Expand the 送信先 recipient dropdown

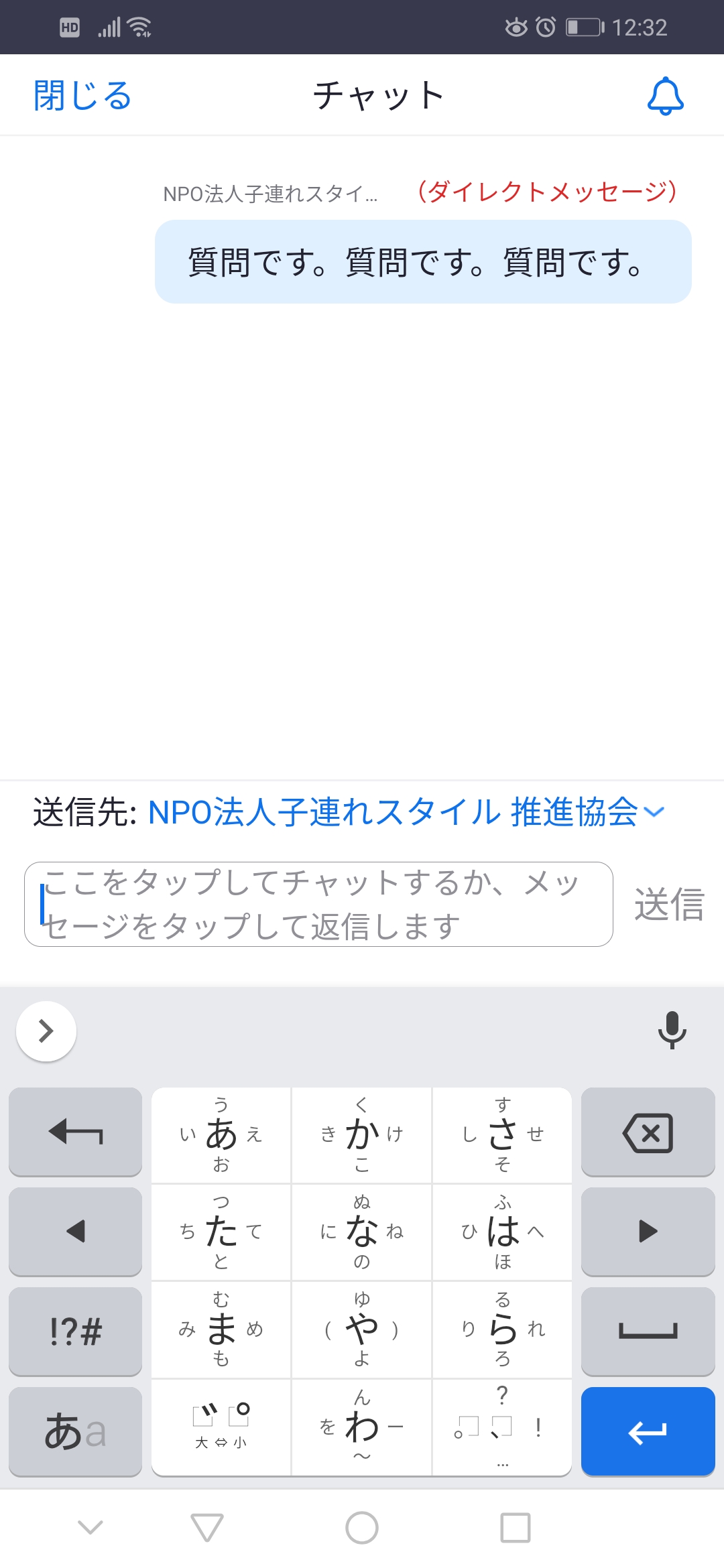pyautogui.click(x=654, y=812)
